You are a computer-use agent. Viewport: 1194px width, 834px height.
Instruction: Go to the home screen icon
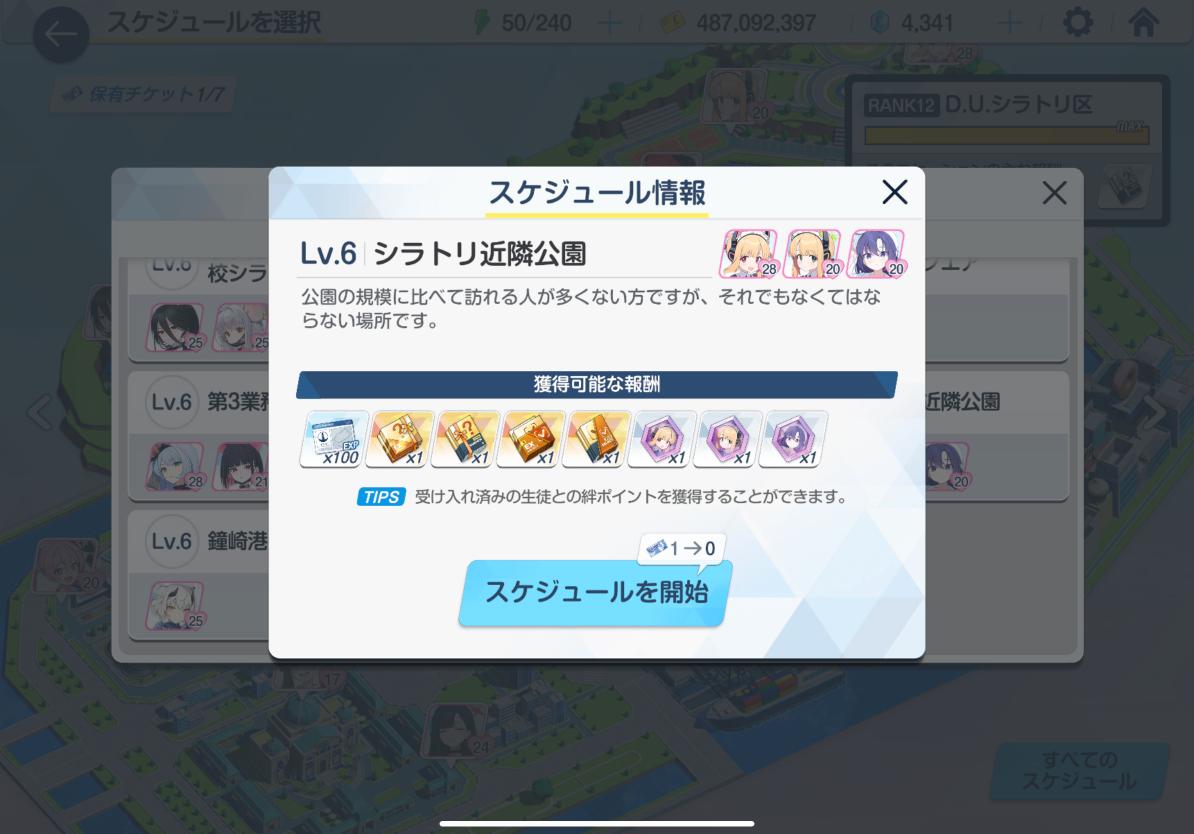(1143, 22)
